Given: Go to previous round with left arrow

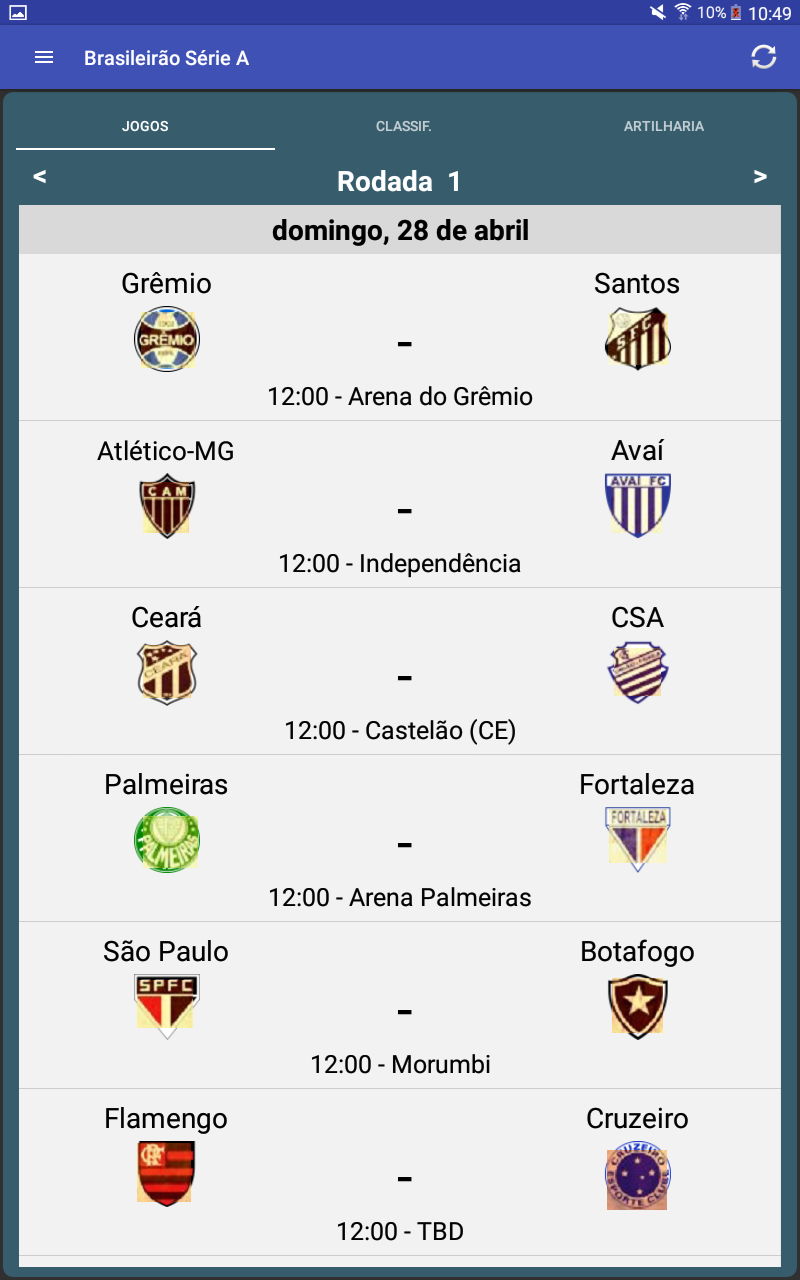Looking at the screenshot, I should coord(39,177).
